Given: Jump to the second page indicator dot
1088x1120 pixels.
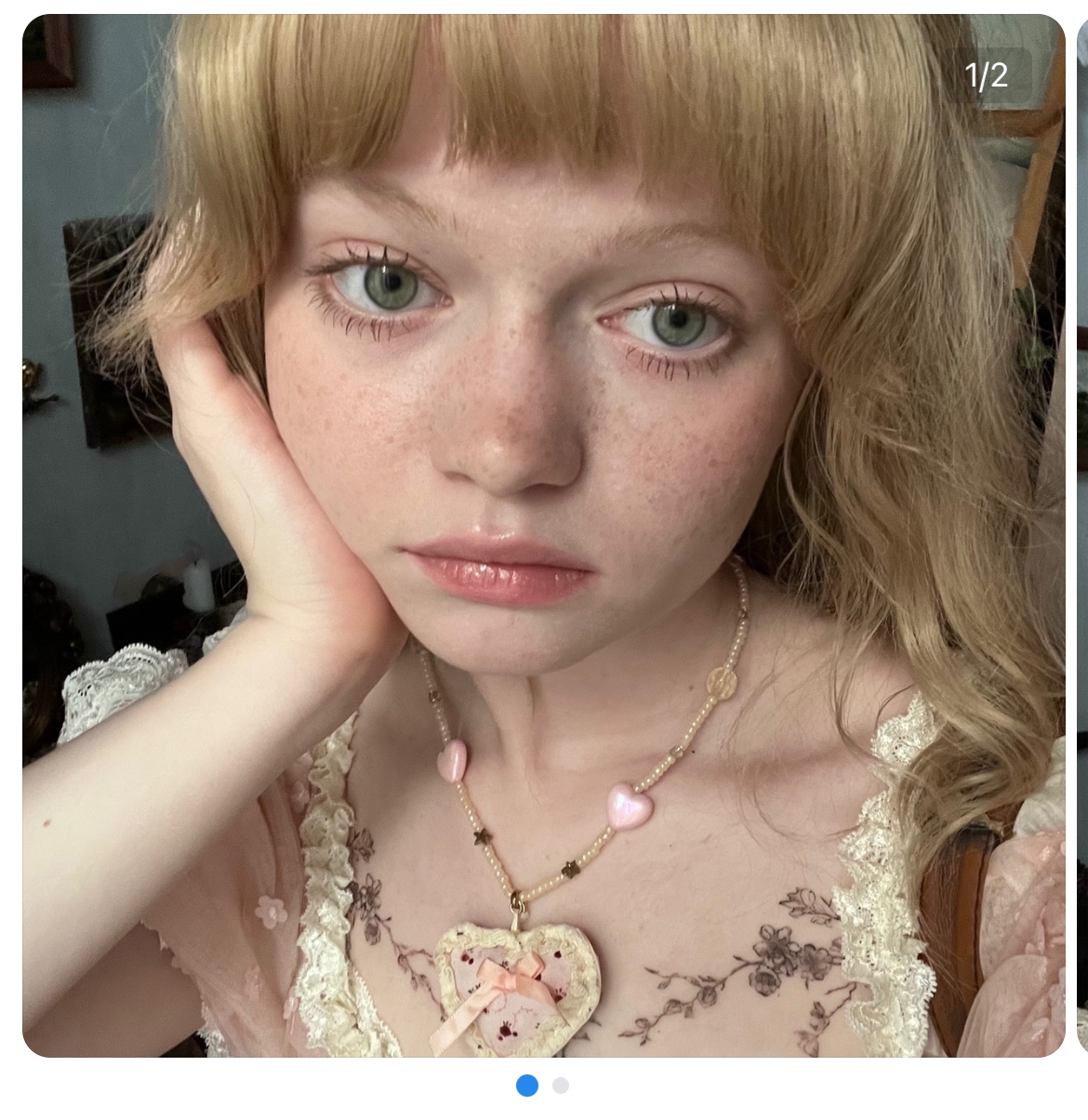Looking at the screenshot, I should coord(560,1086).
